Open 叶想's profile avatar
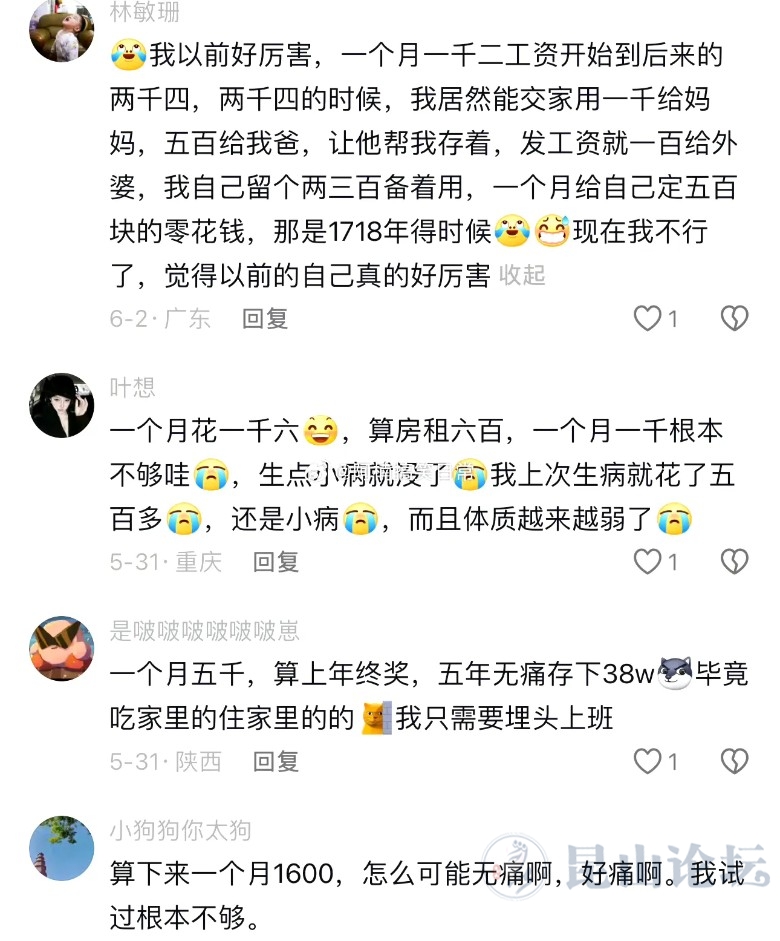 (62, 405)
